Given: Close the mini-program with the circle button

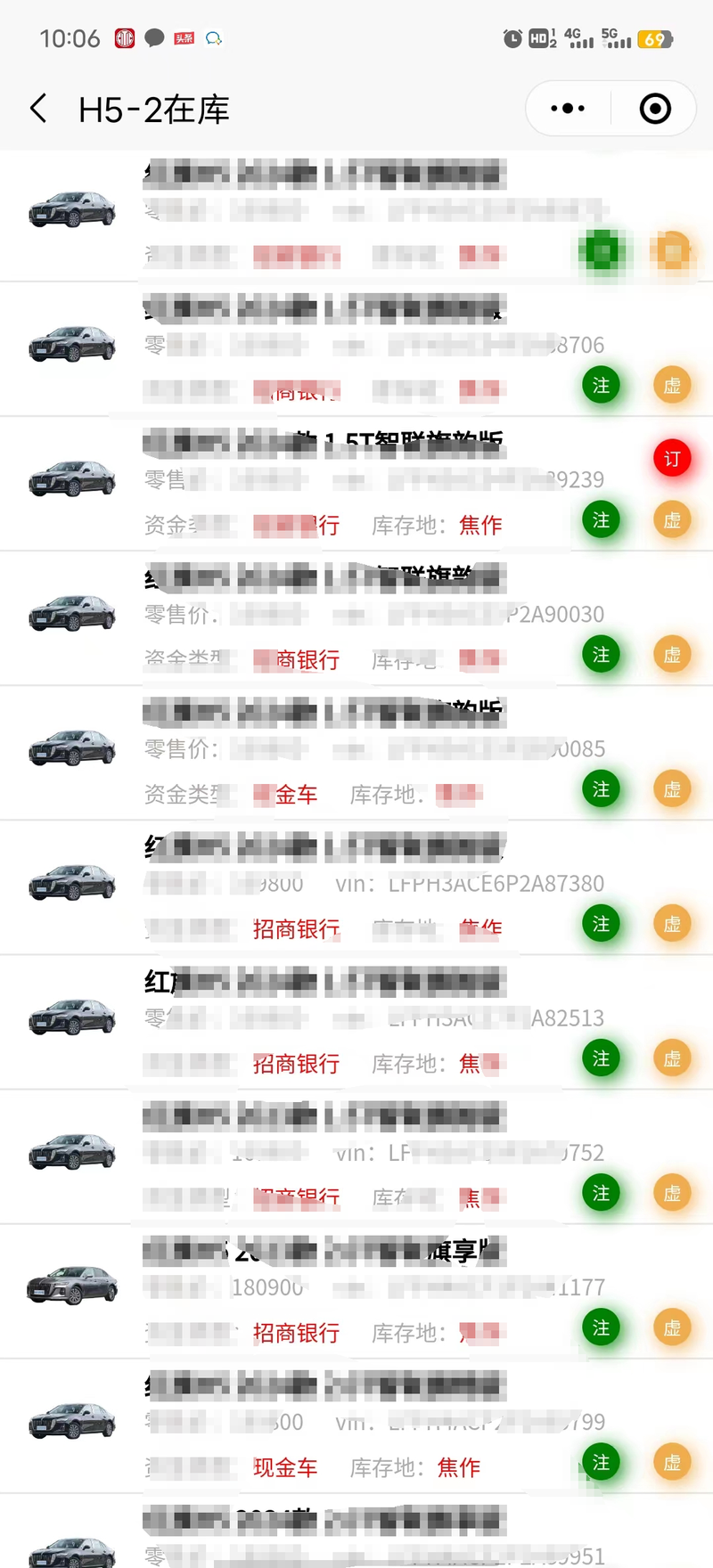Looking at the screenshot, I should point(655,109).
